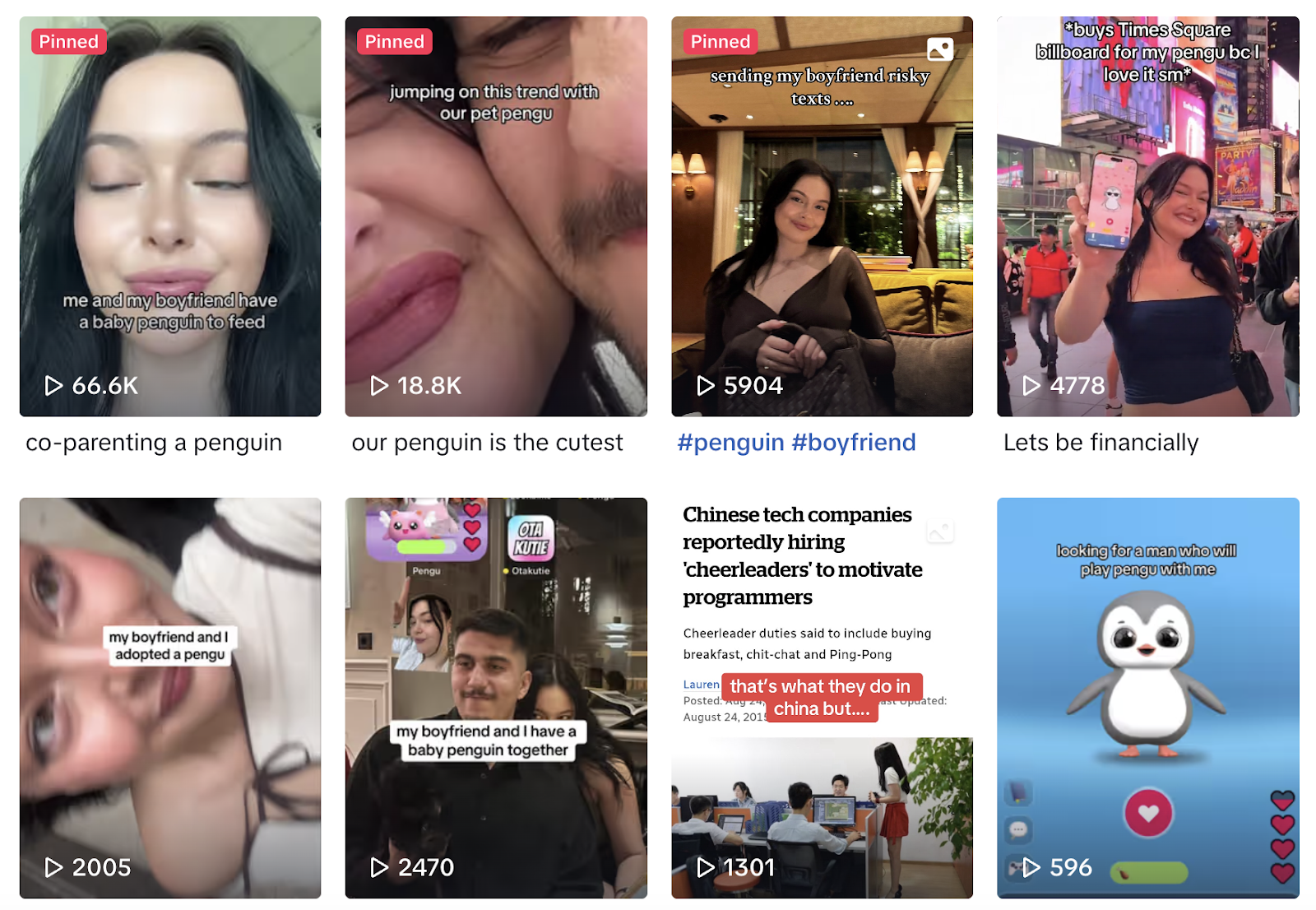Open the Chinese tech companies cheerleaders post

[x=822, y=697]
